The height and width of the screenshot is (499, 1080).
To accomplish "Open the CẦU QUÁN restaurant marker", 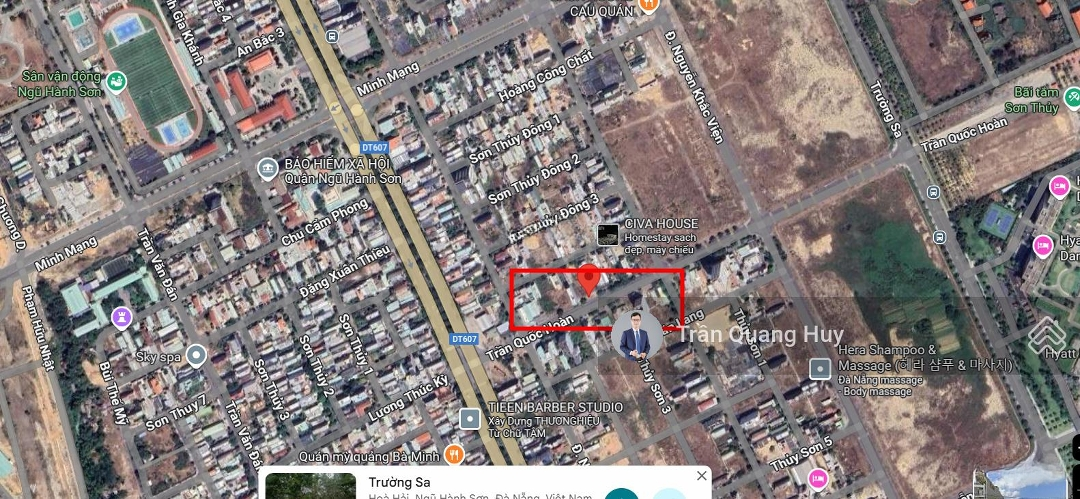I will click(x=649, y=6).
